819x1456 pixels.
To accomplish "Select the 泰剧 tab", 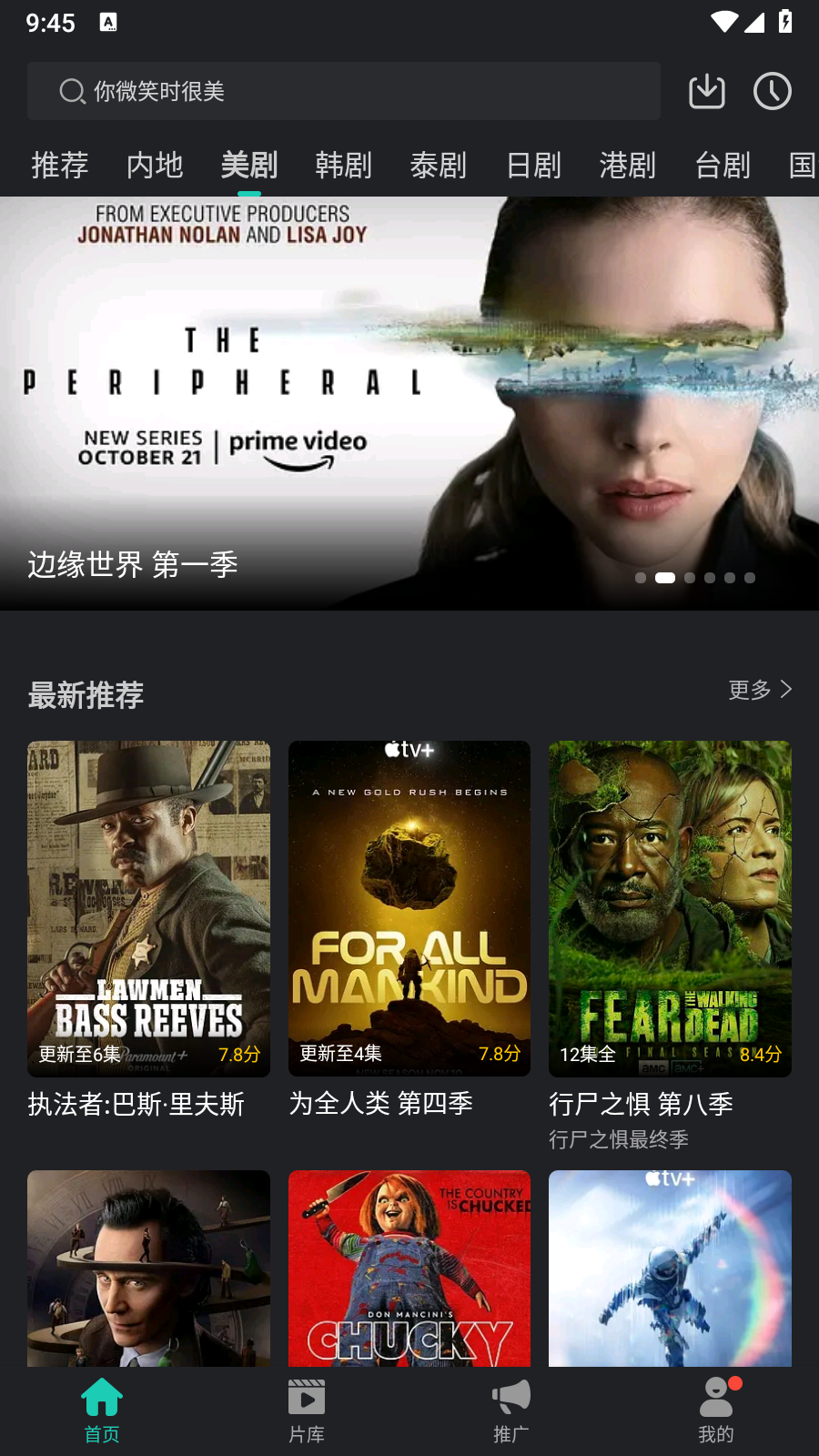I will pyautogui.click(x=439, y=166).
